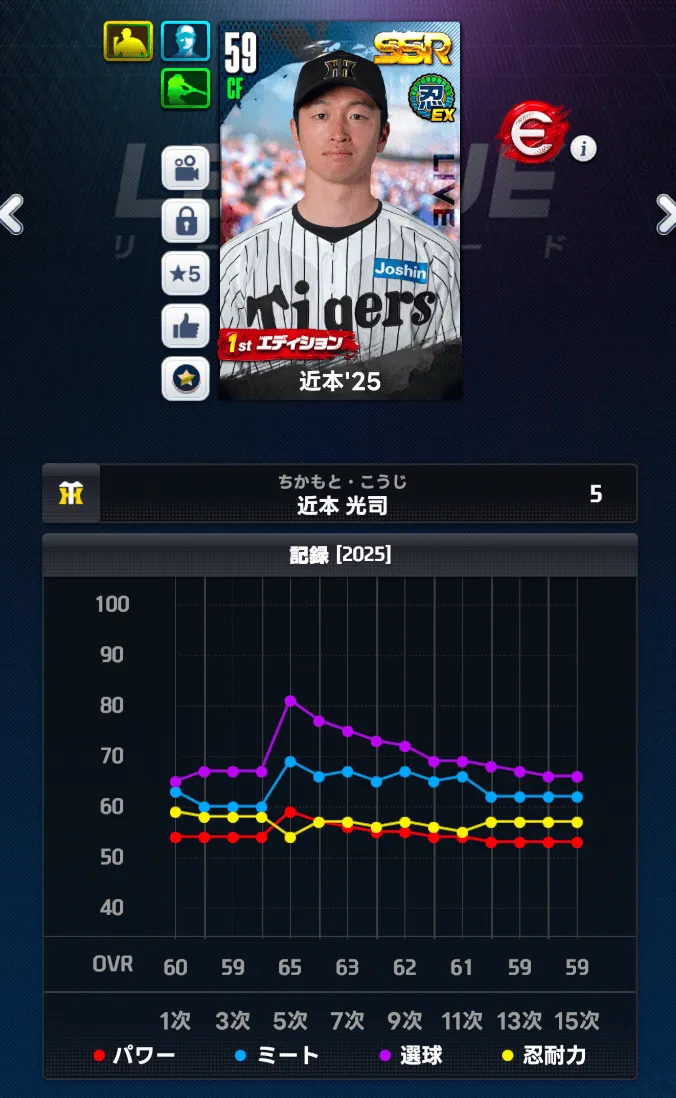Tap the star medal button

[x=185, y=378]
